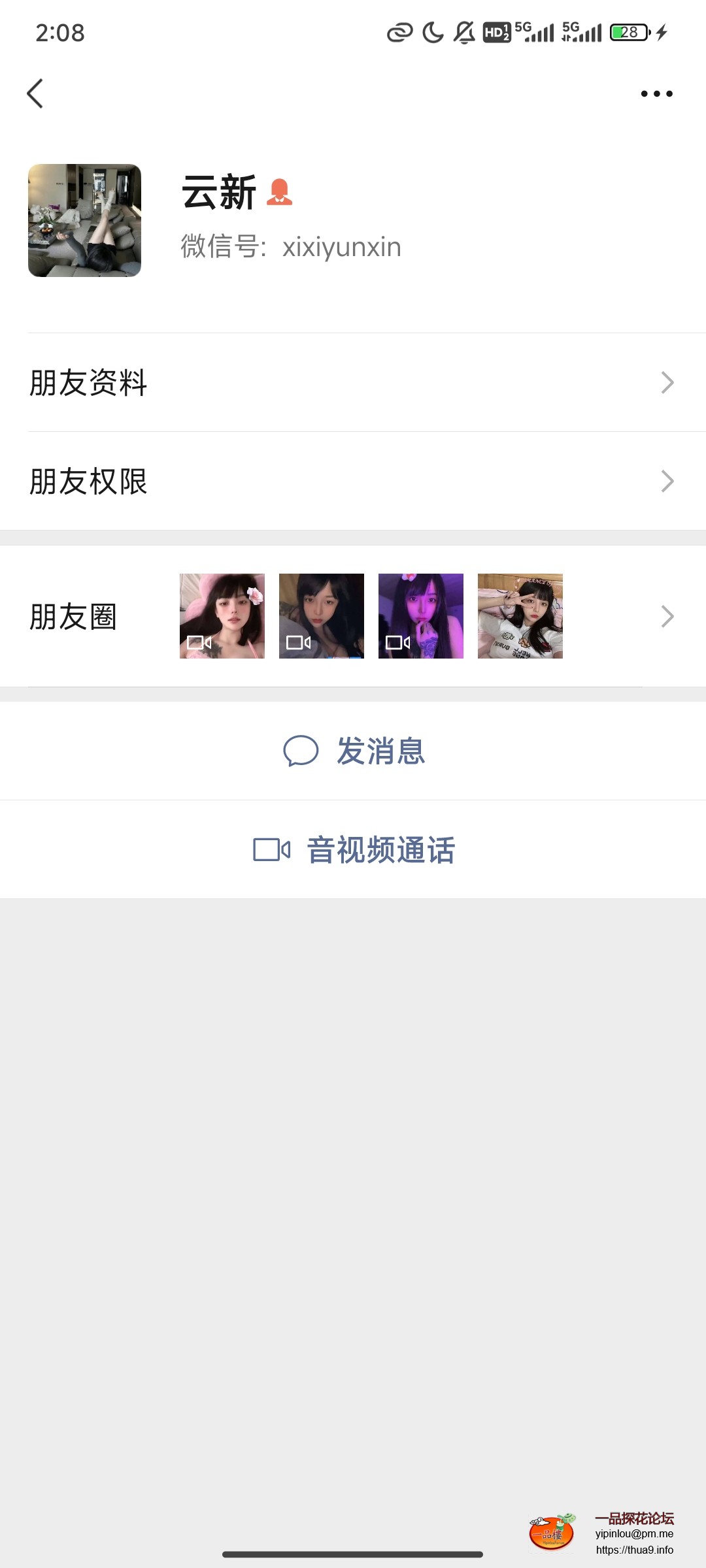Start 音视频通话 voice or video call
This screenshot has height=1568, width=706.
353,850
